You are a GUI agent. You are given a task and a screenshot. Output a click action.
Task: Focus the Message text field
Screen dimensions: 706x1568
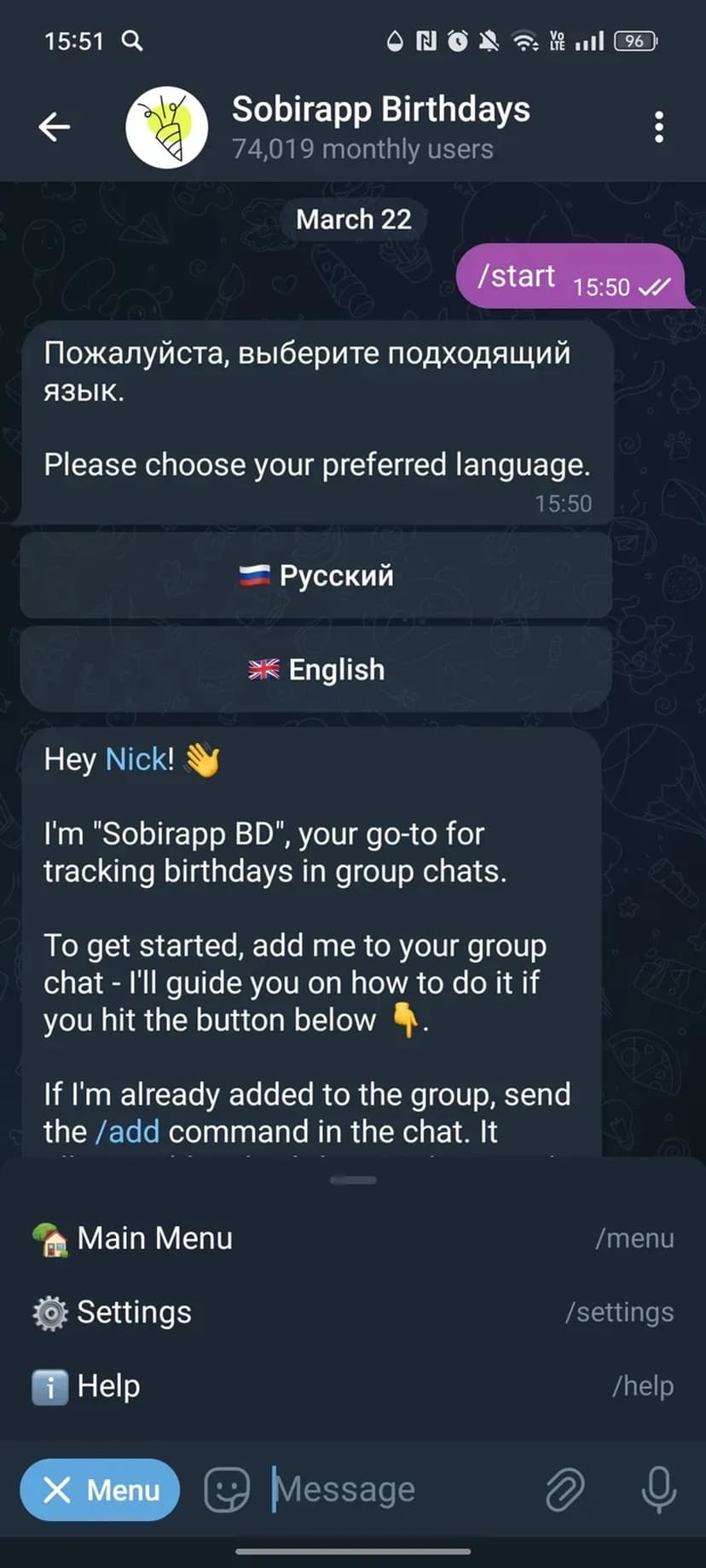392,1490
